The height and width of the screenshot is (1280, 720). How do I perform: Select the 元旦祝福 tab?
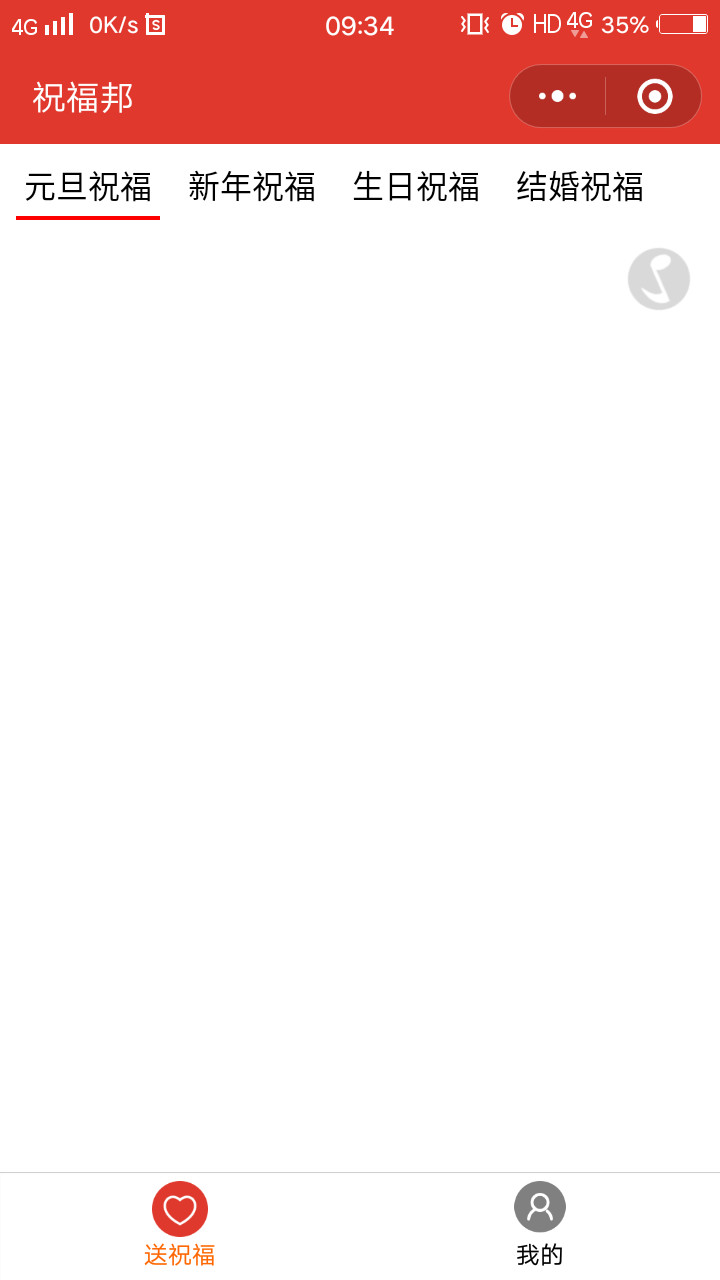point(88,187)
